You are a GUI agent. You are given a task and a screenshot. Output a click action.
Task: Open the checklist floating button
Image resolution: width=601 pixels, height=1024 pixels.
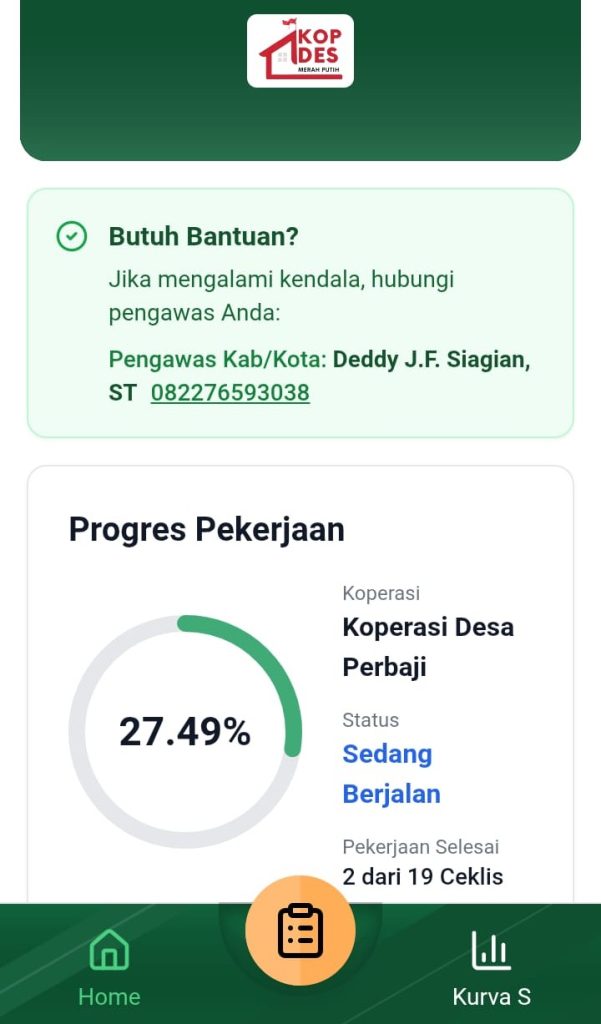click(x=300, y=931)
